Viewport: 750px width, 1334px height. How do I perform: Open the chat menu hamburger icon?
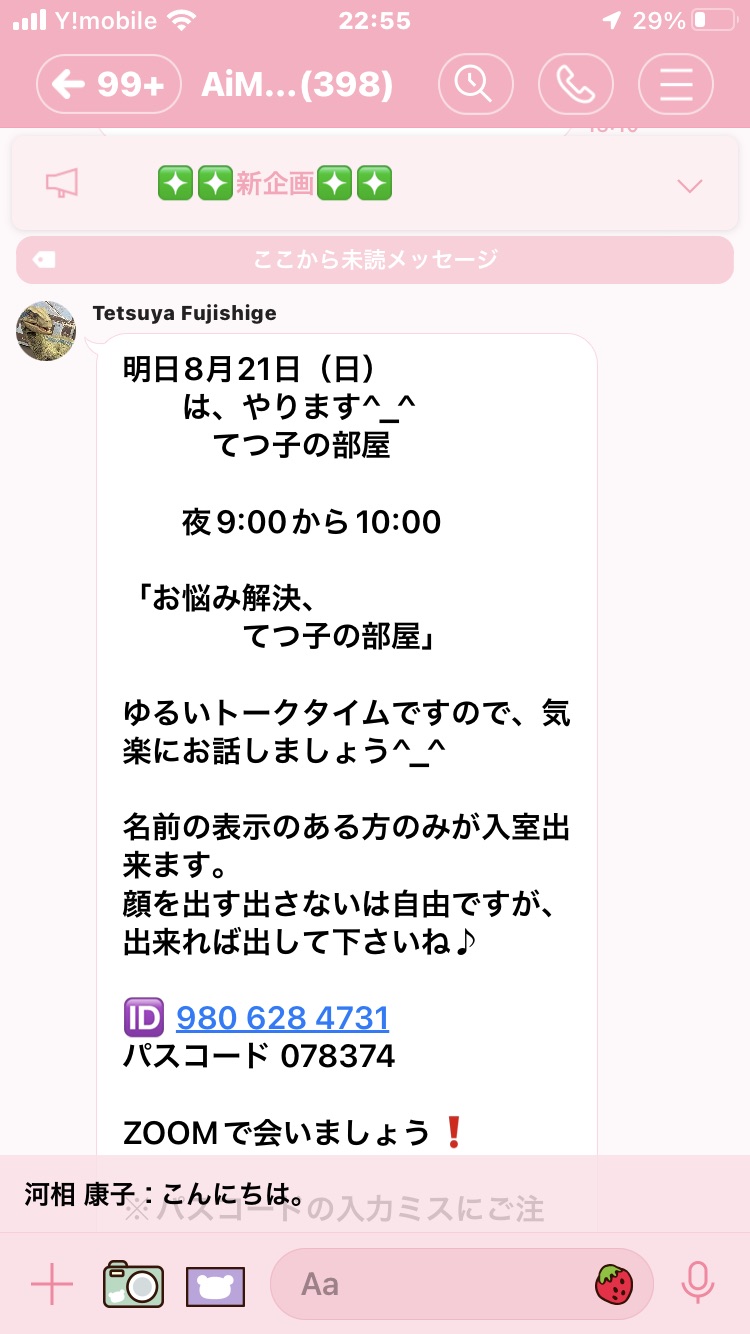tap(676, 85)
